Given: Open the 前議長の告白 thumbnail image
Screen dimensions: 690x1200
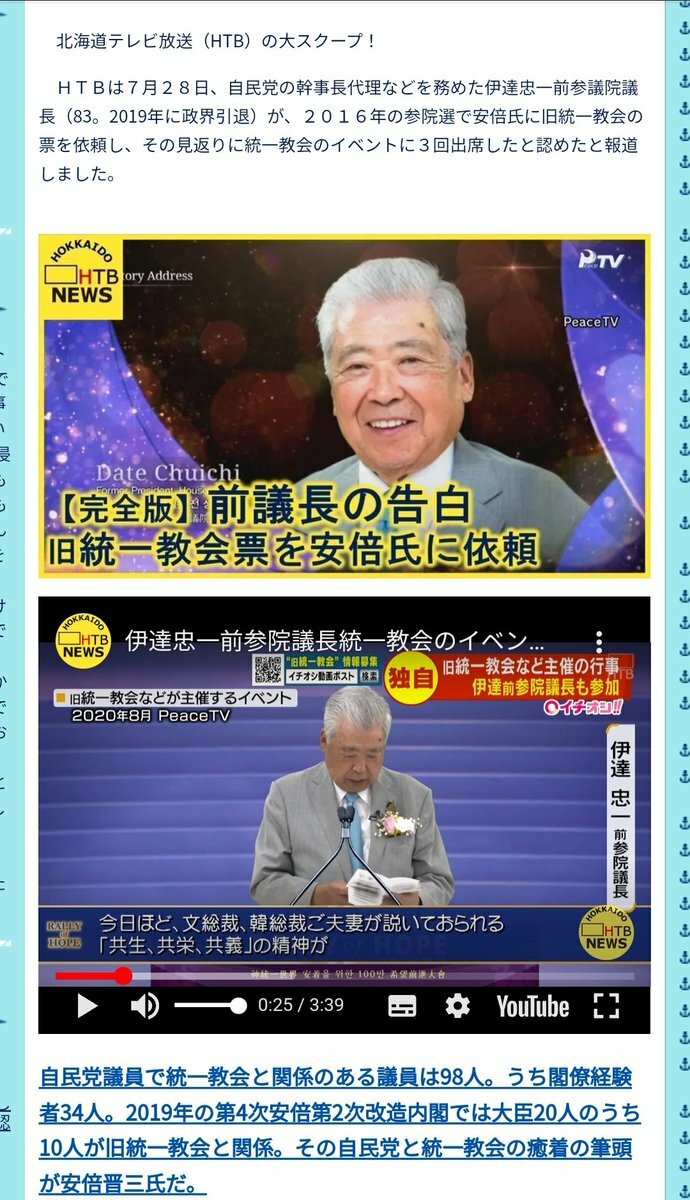Looking at the screenshot, I should [344, 406].
